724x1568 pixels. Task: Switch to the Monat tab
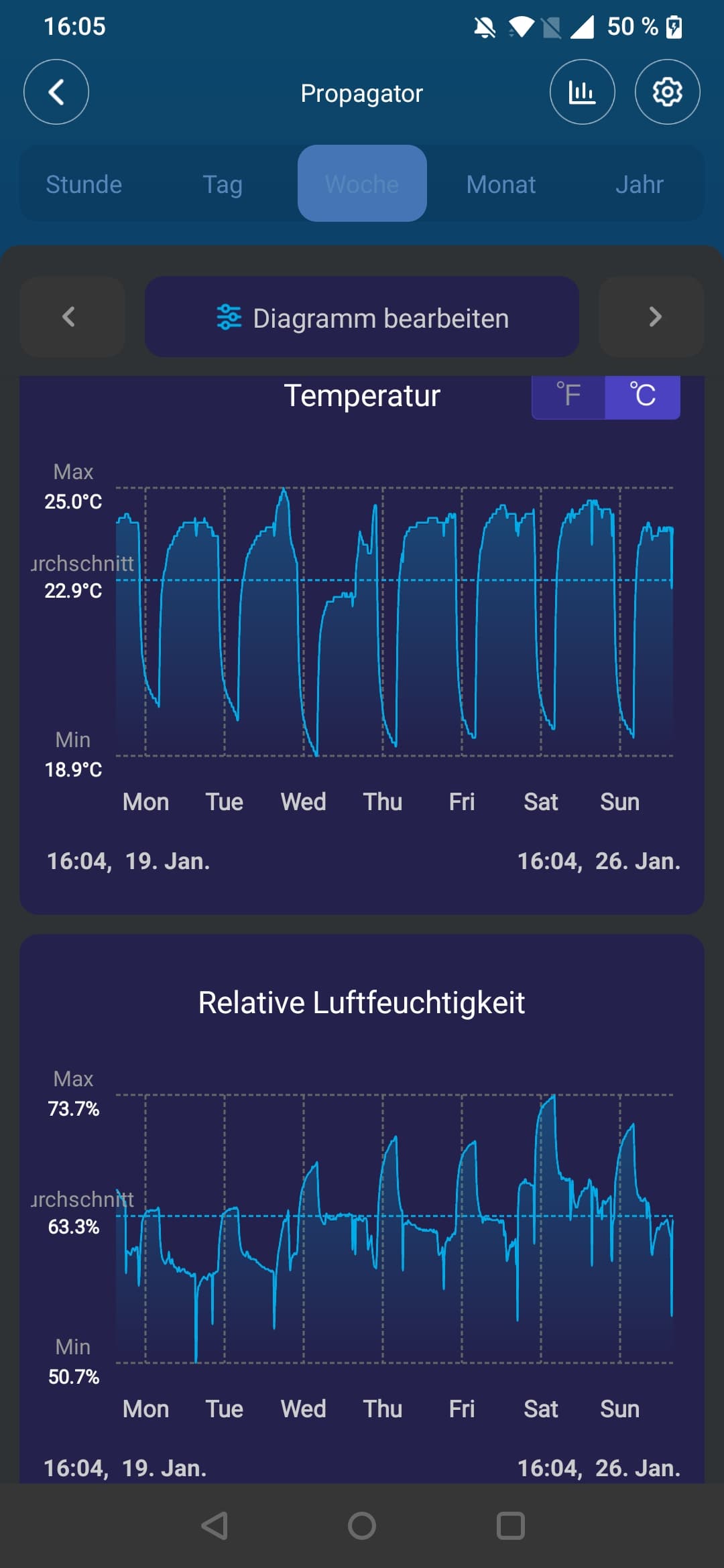(x=501, y=184)
